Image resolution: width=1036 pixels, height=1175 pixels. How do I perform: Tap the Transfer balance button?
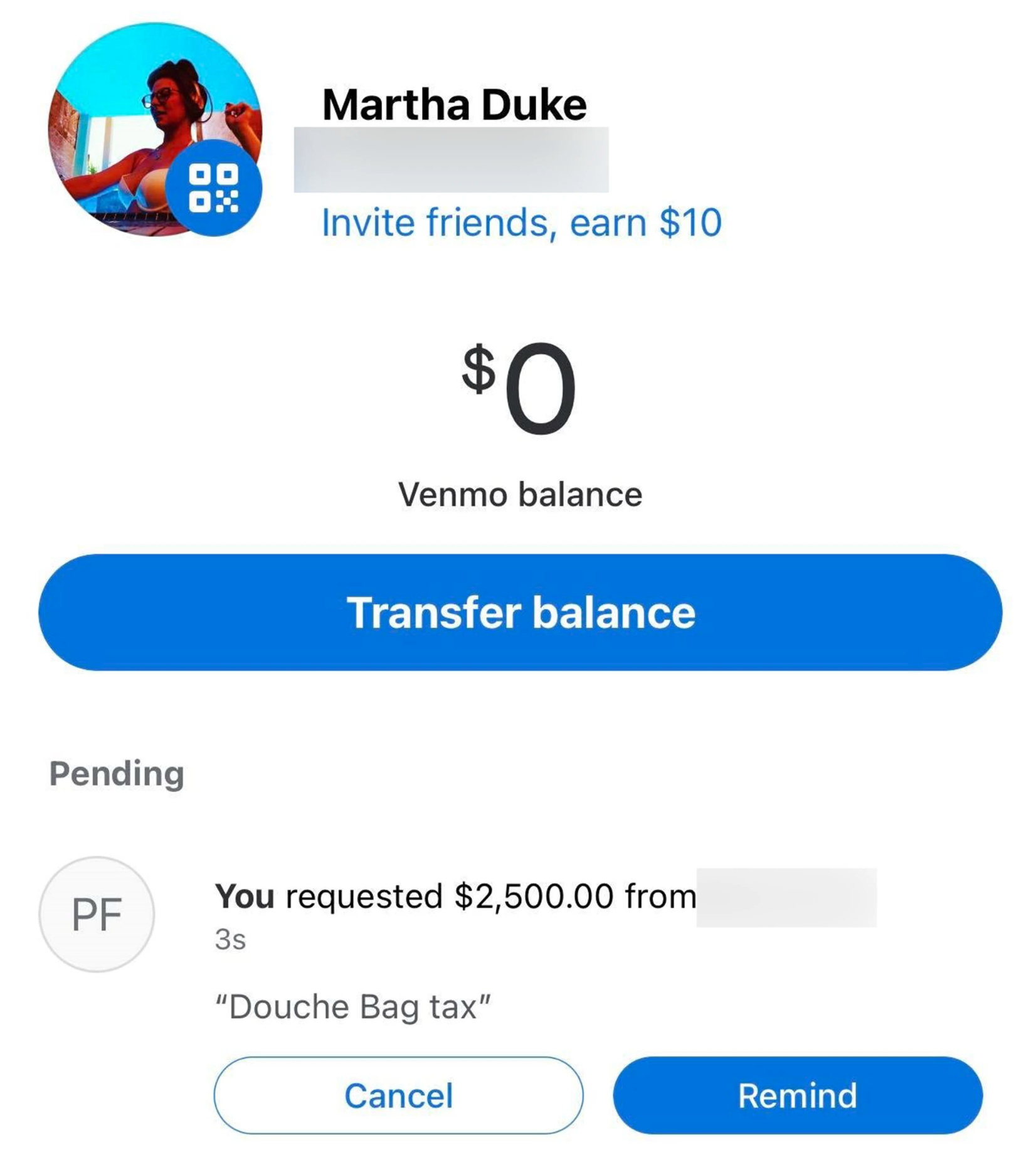tap(520, 612)
